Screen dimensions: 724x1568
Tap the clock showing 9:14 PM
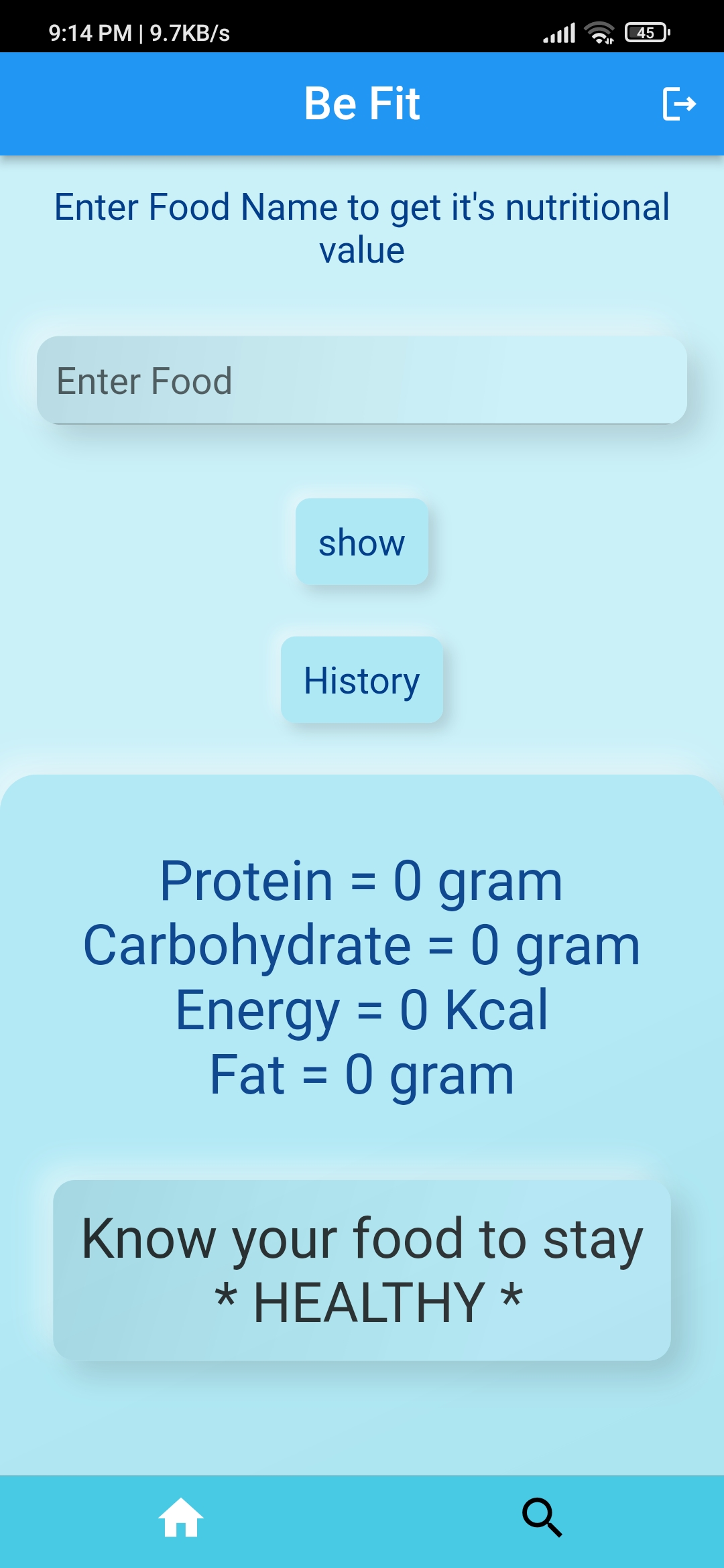[84, 32]
